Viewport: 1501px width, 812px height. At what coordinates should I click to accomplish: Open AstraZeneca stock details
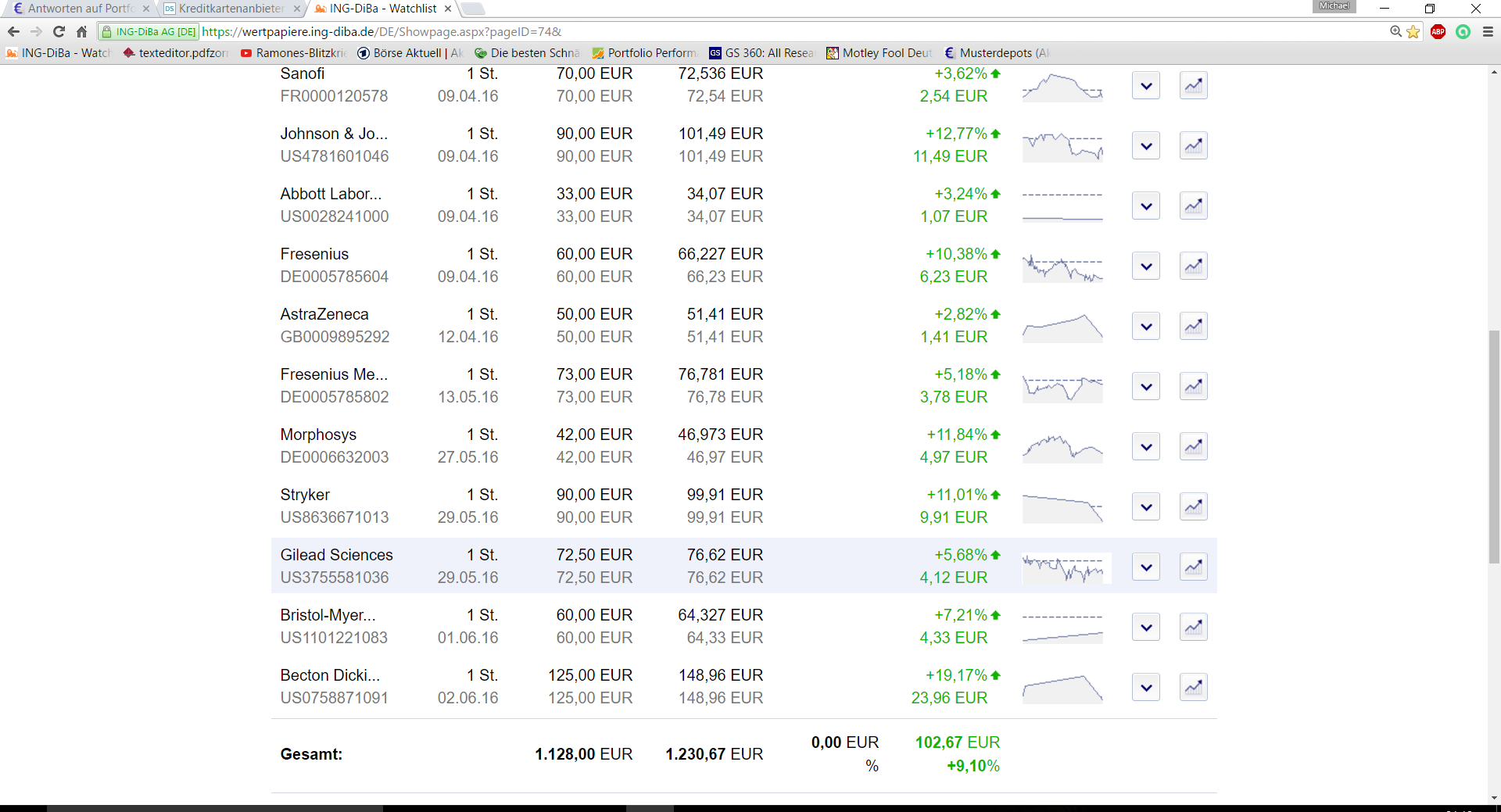click(x=324, y=314)
